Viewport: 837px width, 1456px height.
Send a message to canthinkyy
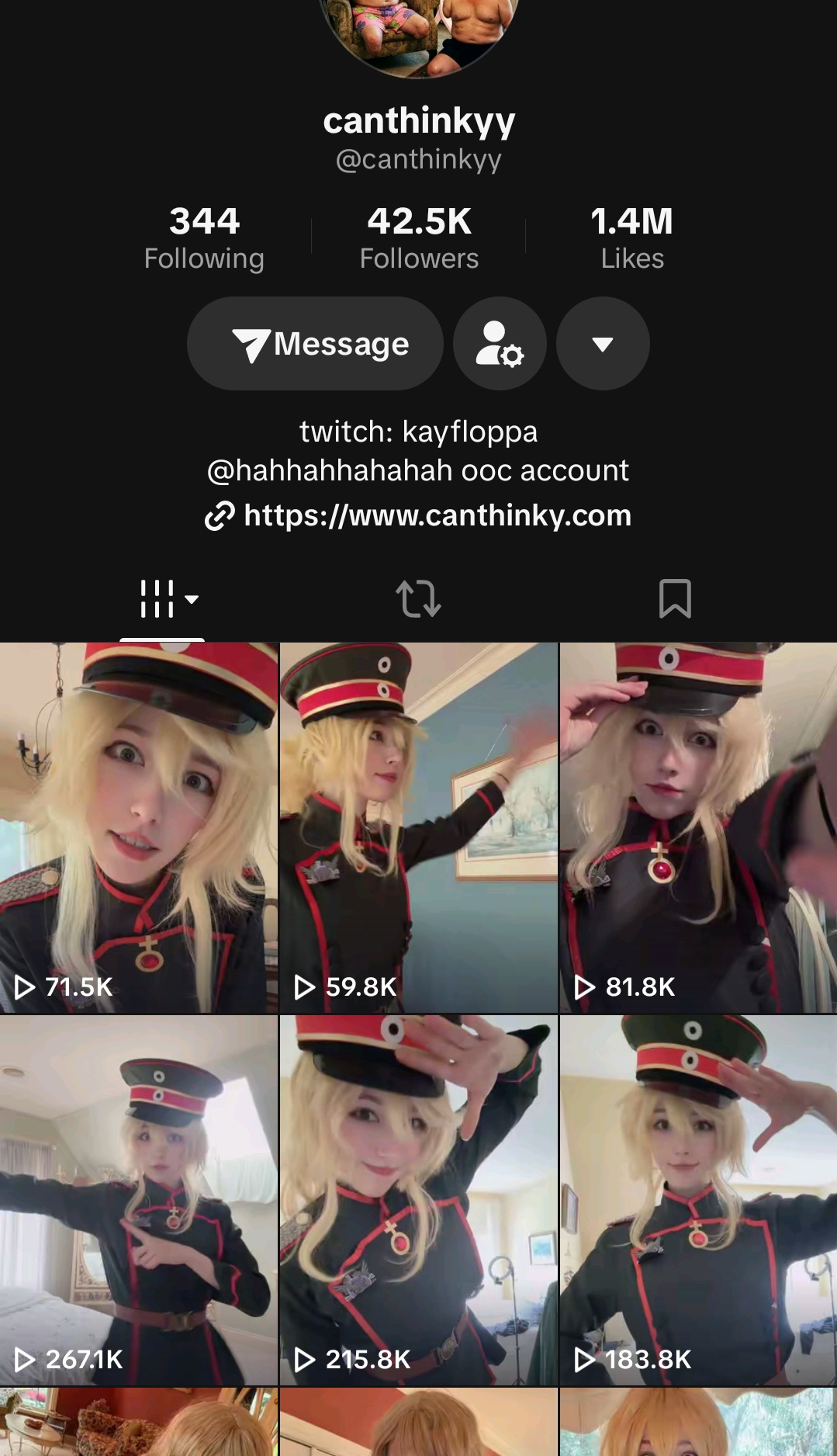(x=315, y=344)
